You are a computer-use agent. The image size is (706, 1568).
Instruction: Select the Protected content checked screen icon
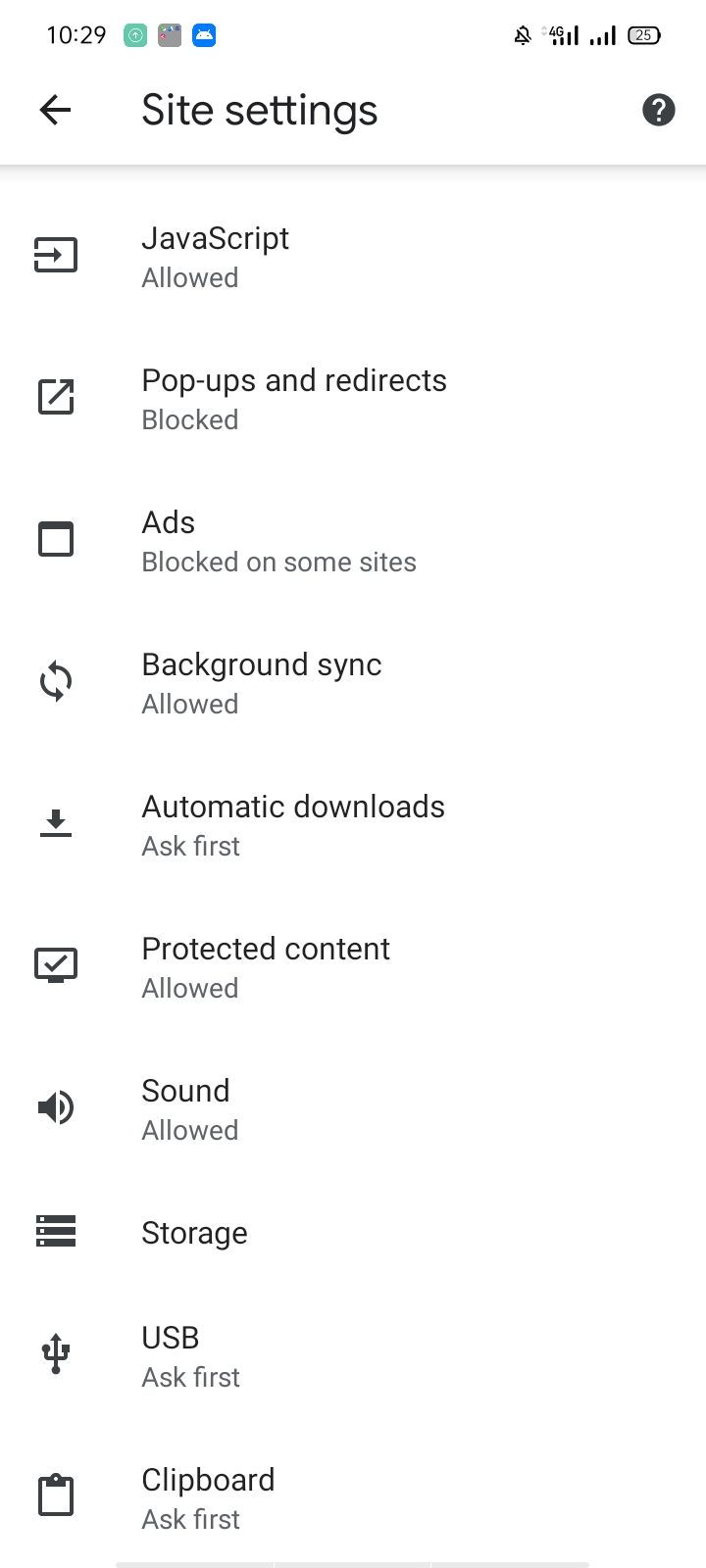point(56,965)
